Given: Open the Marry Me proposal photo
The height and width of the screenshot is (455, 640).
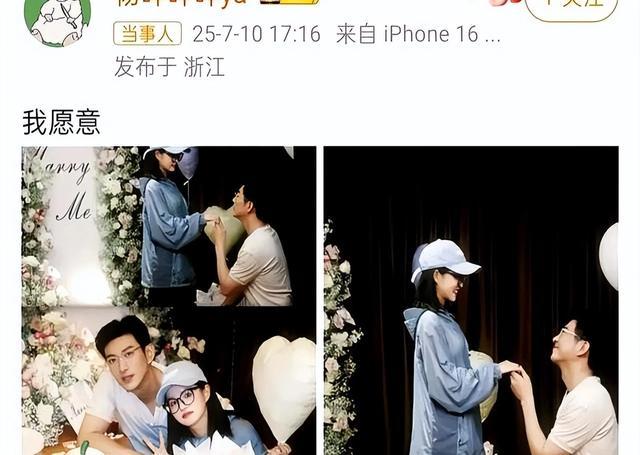Looking at the screenshot, I should point(168,226).
